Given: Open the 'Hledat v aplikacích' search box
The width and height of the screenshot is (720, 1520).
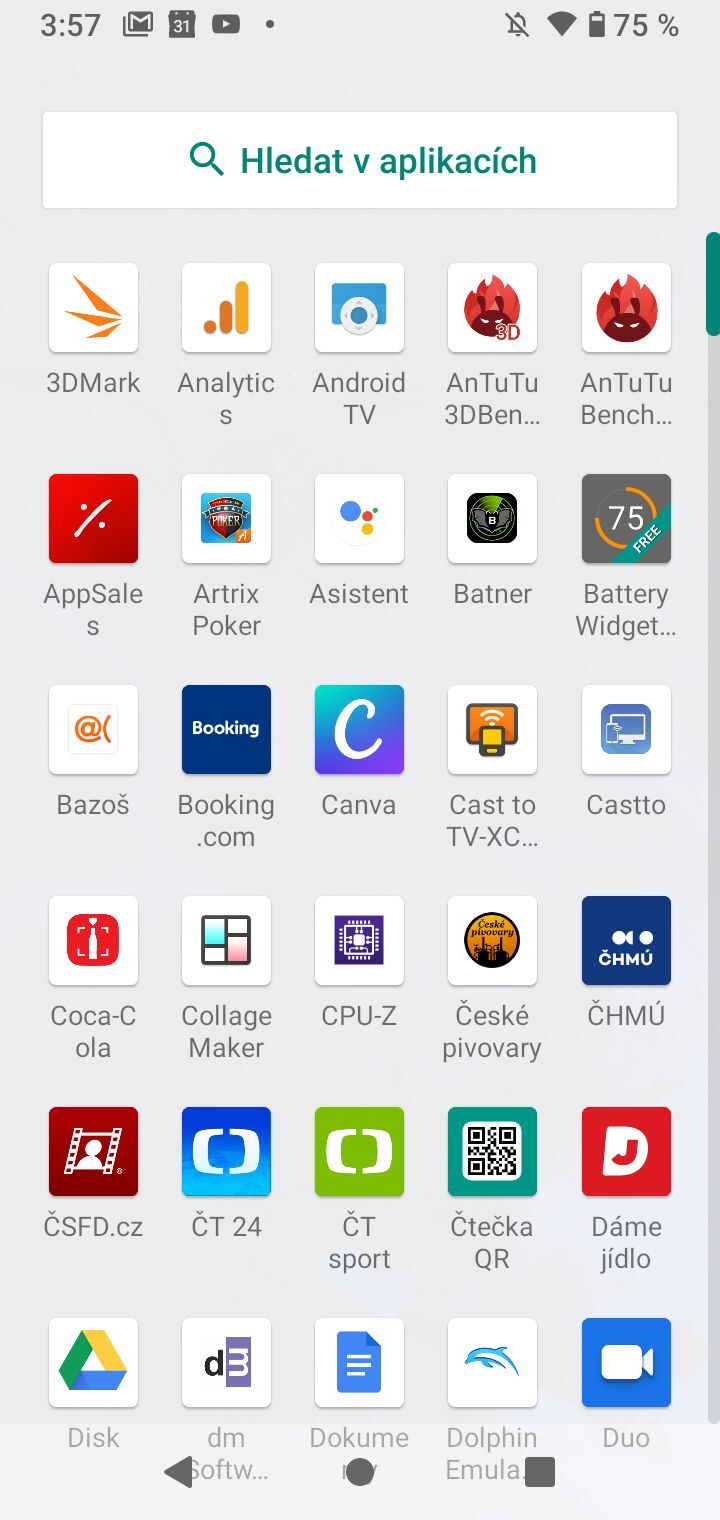Looking at the screenshot, I should click(360, 160).
